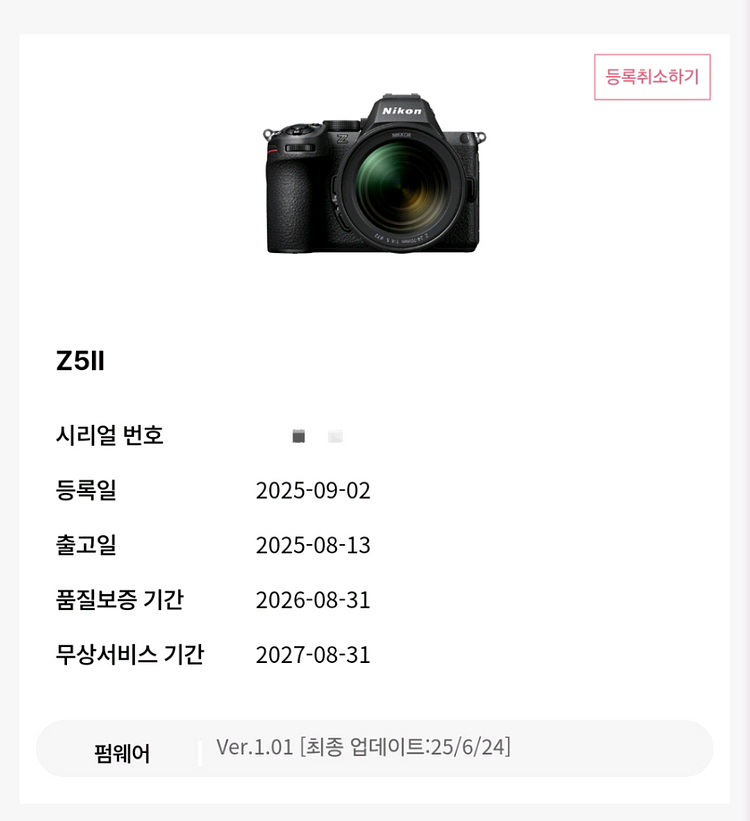Open the 펌웨어 Ver.1.01 update row
This screenshot has height=821, width=750.
coord(374,748)
